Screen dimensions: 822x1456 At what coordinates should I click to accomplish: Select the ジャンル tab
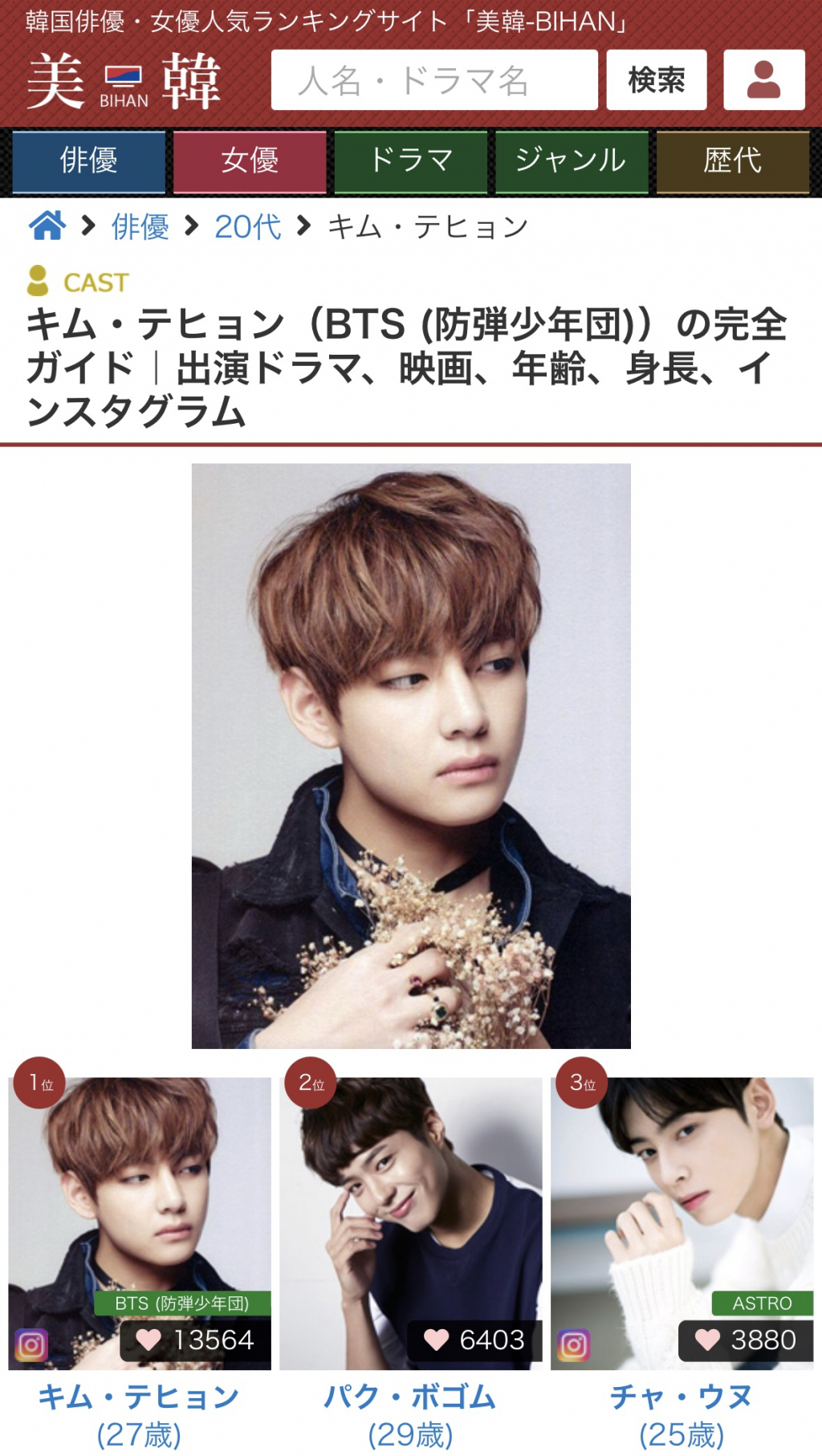(571, 161)
